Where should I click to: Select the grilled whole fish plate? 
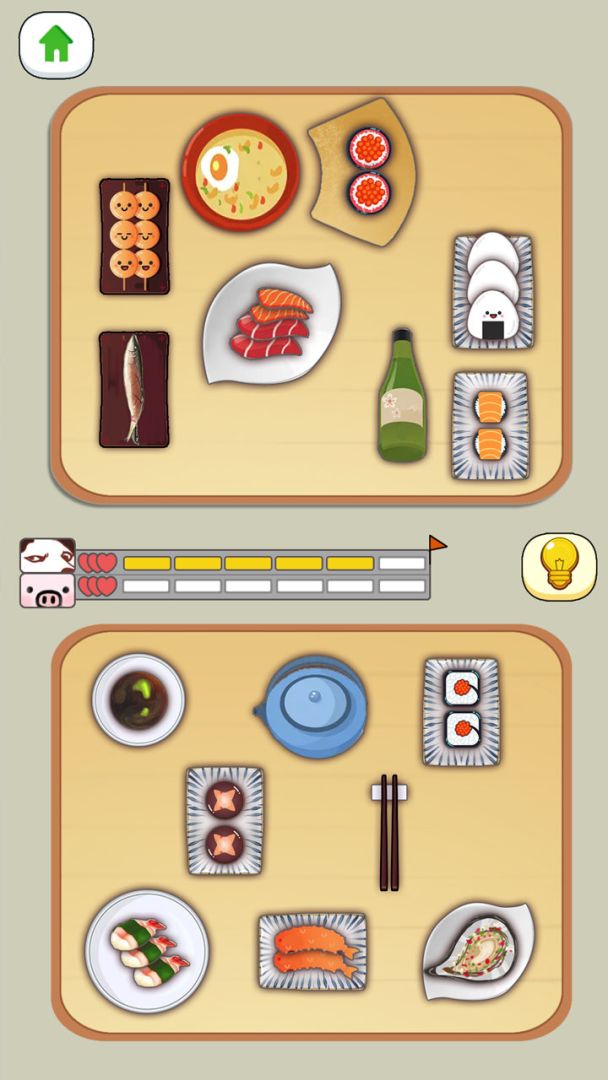[x=134, y=389]
